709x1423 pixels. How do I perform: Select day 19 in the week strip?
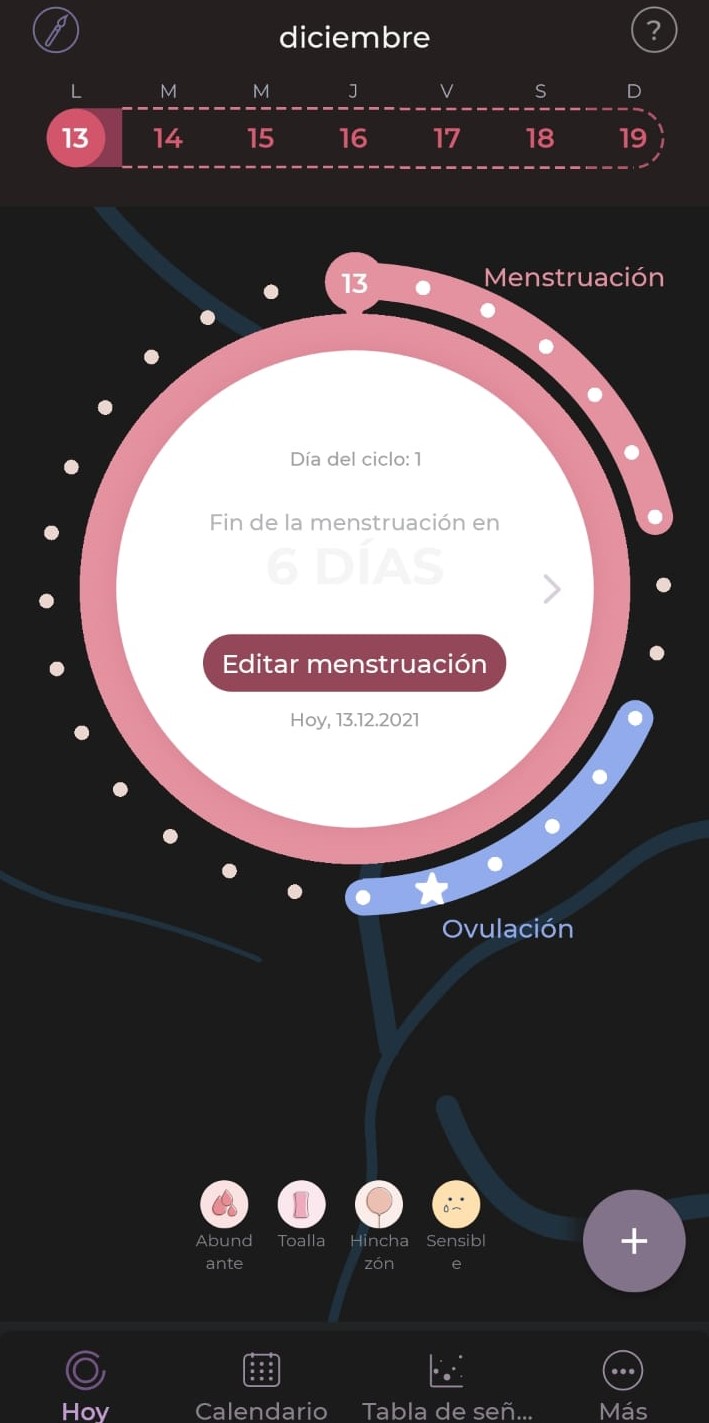(x=632, y=138)
